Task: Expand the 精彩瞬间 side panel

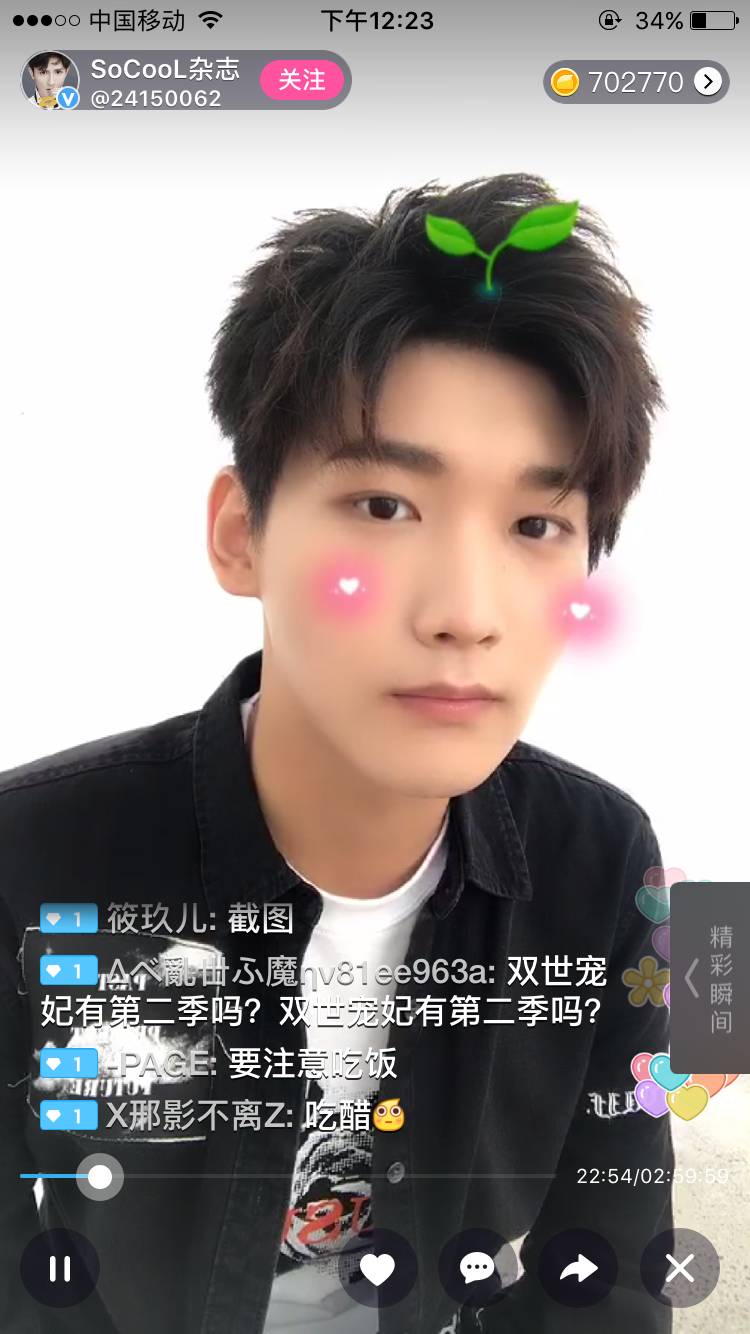Action: [x=710, y=978]
